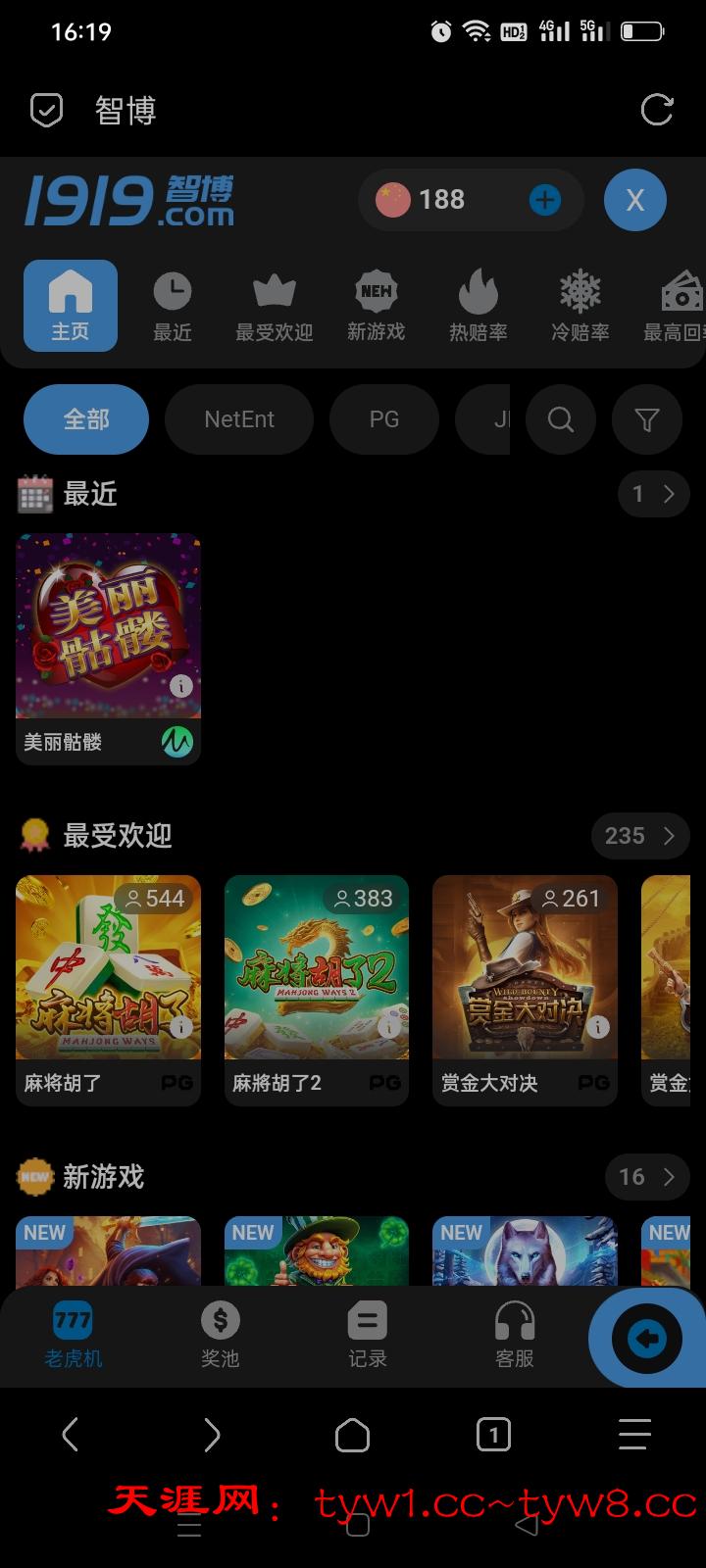706x1568 pixels.
Task: Filter games by PG provider
Action: (x=383, y=419)
